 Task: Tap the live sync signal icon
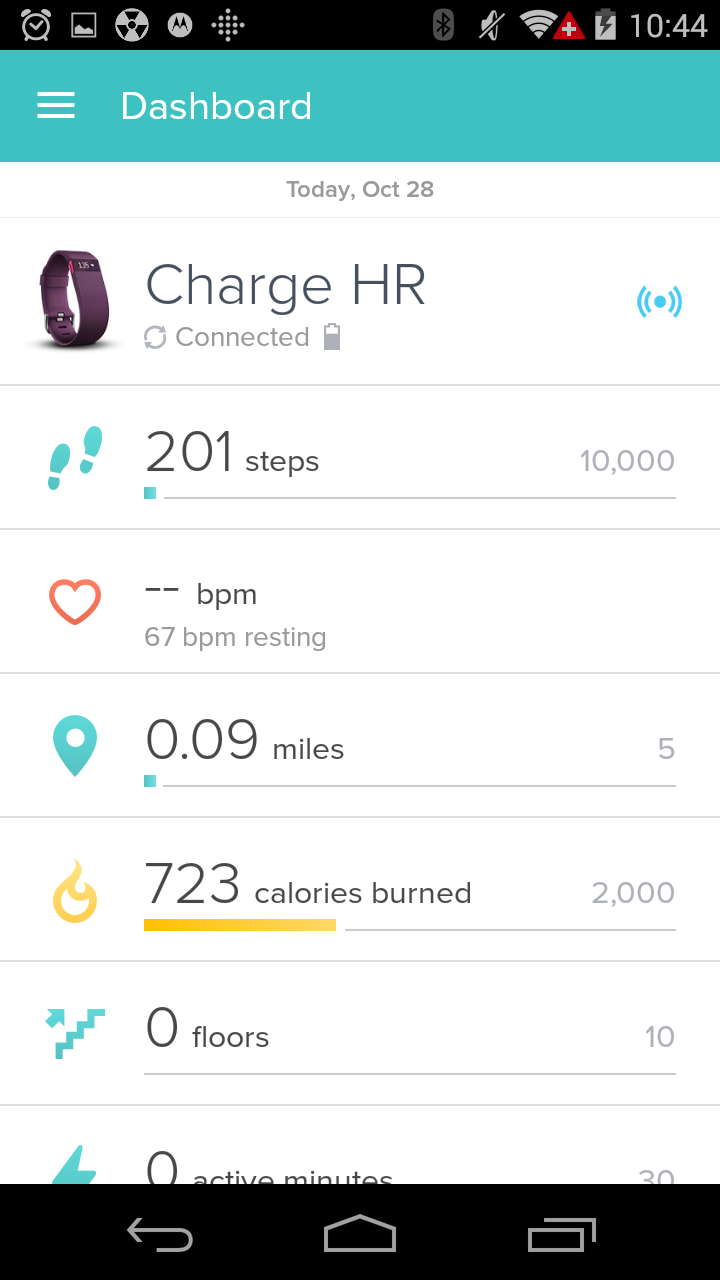pyautogui.click(x=660, y=301)
